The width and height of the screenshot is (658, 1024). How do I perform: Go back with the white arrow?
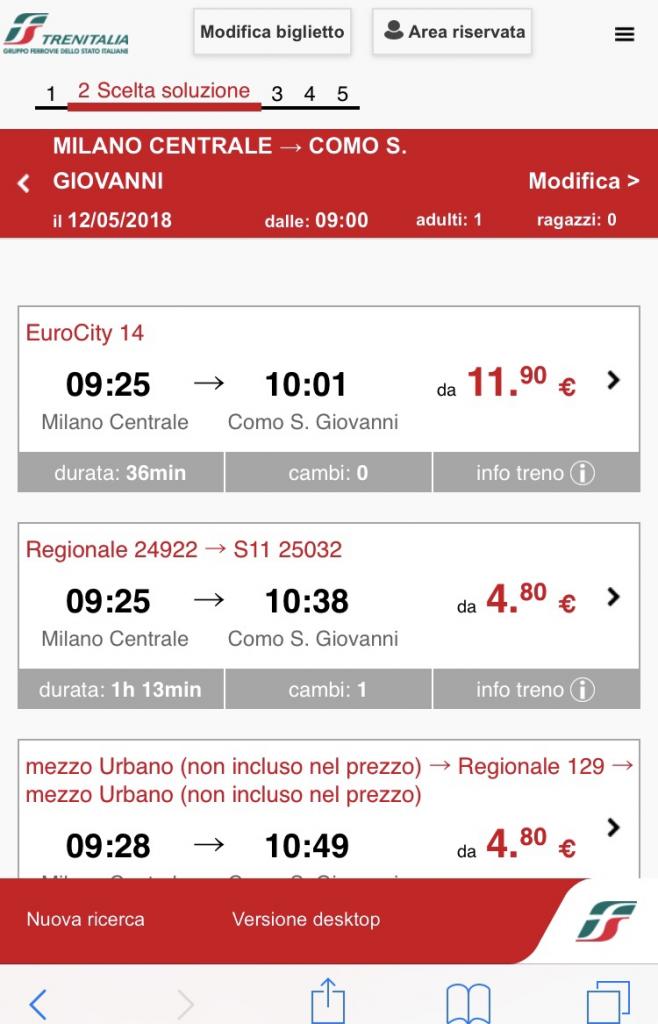tap(25, 183)
